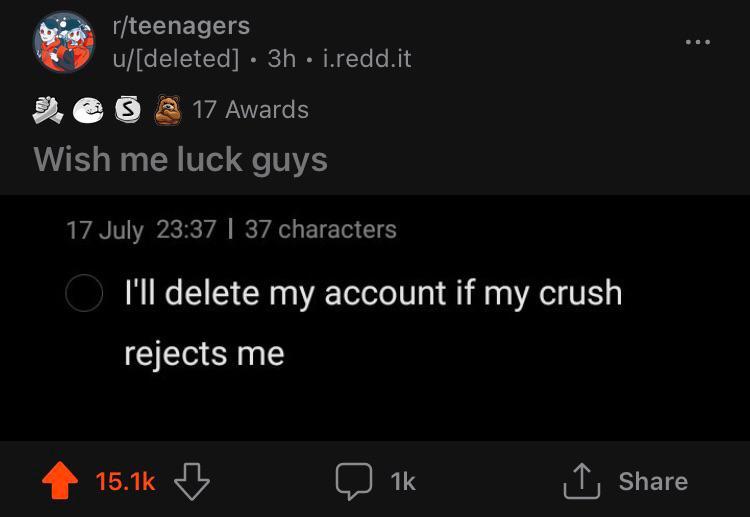The height and width of the screenshot is (517, 750).
Task: Tap the r/teenagers subreddit avatar
Action: tap(64, 42)
